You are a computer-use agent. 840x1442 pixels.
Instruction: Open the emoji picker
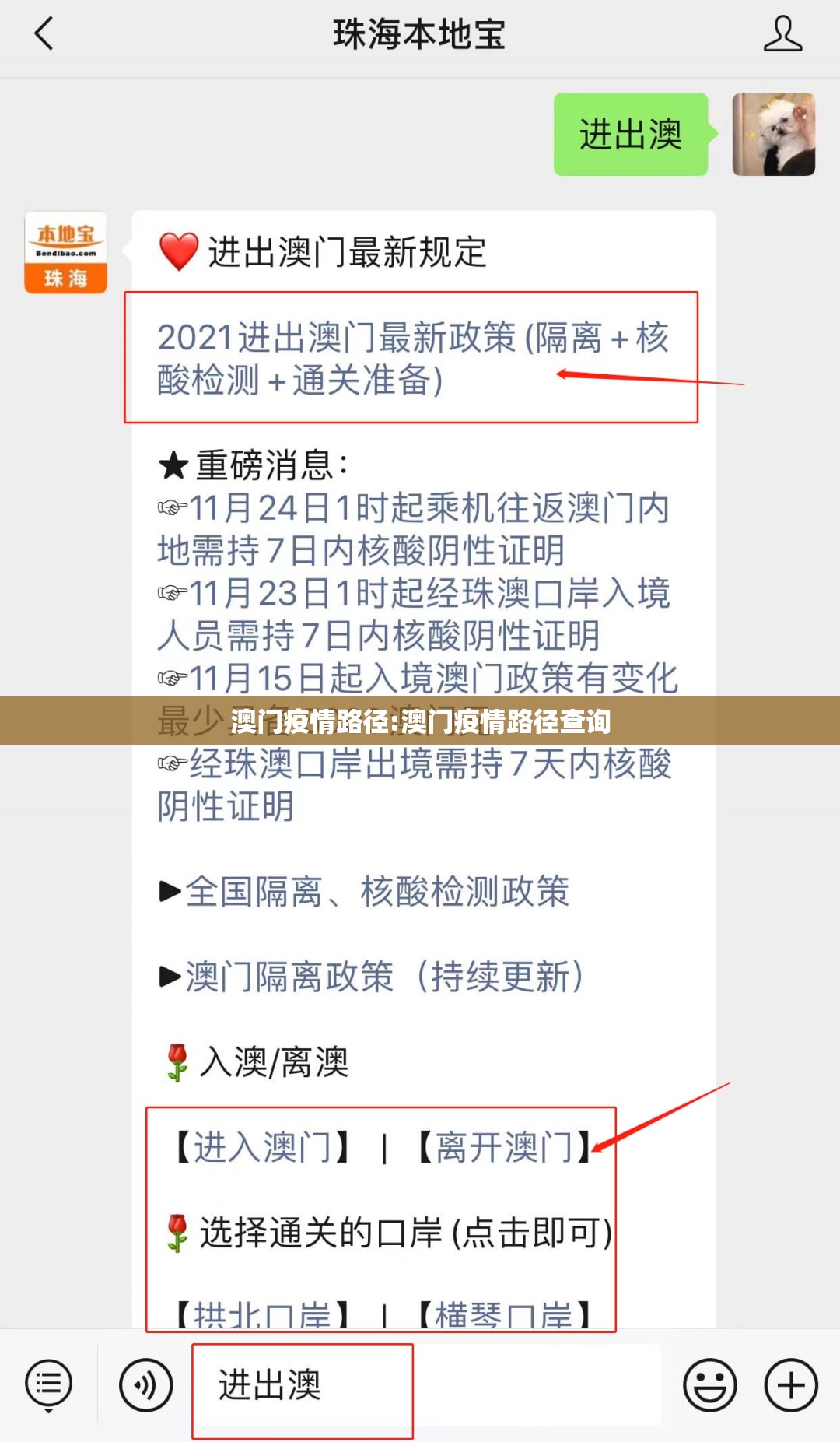click(709, 1386)
